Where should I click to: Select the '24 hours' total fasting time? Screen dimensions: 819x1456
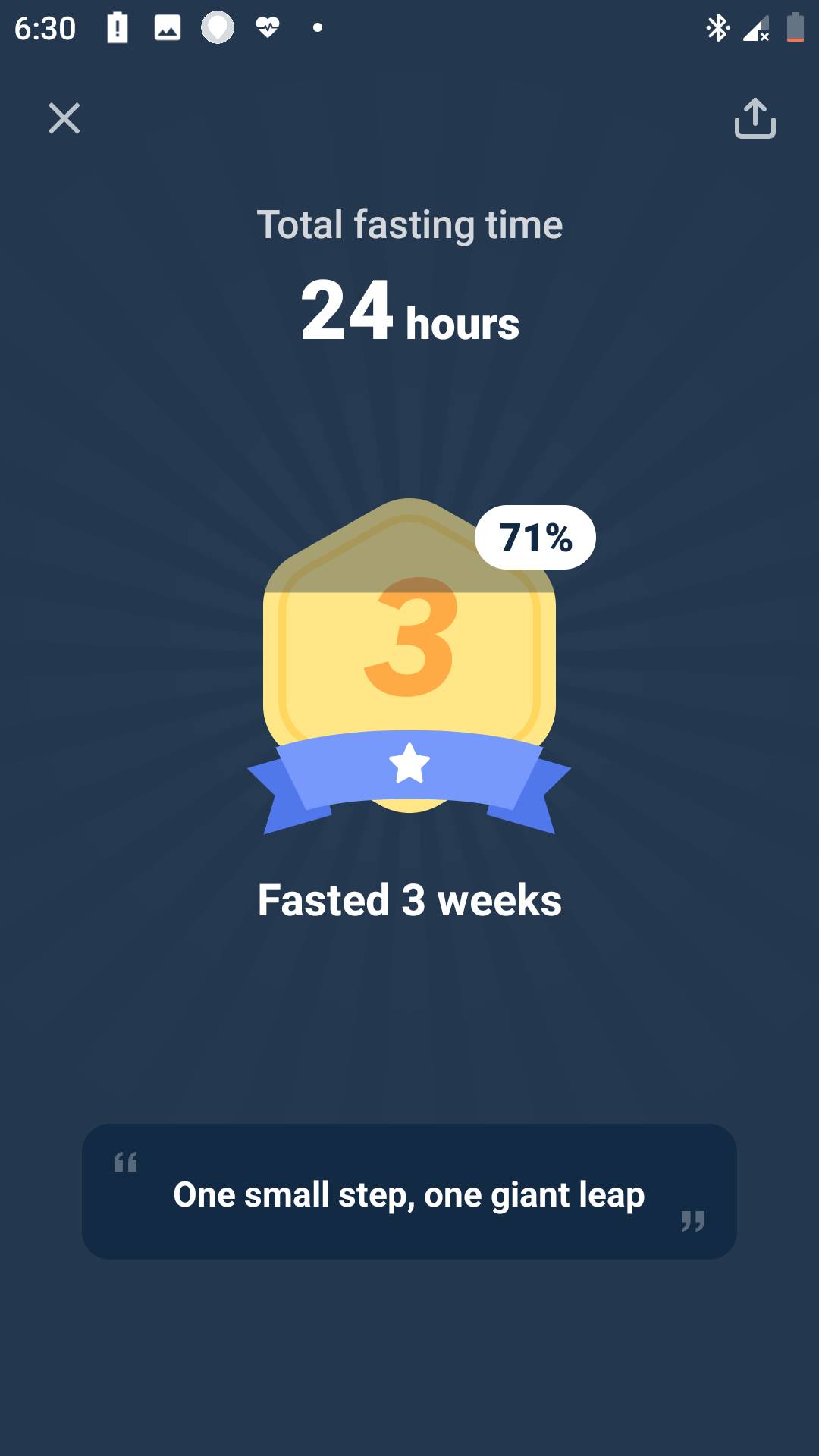click(409, 312)
